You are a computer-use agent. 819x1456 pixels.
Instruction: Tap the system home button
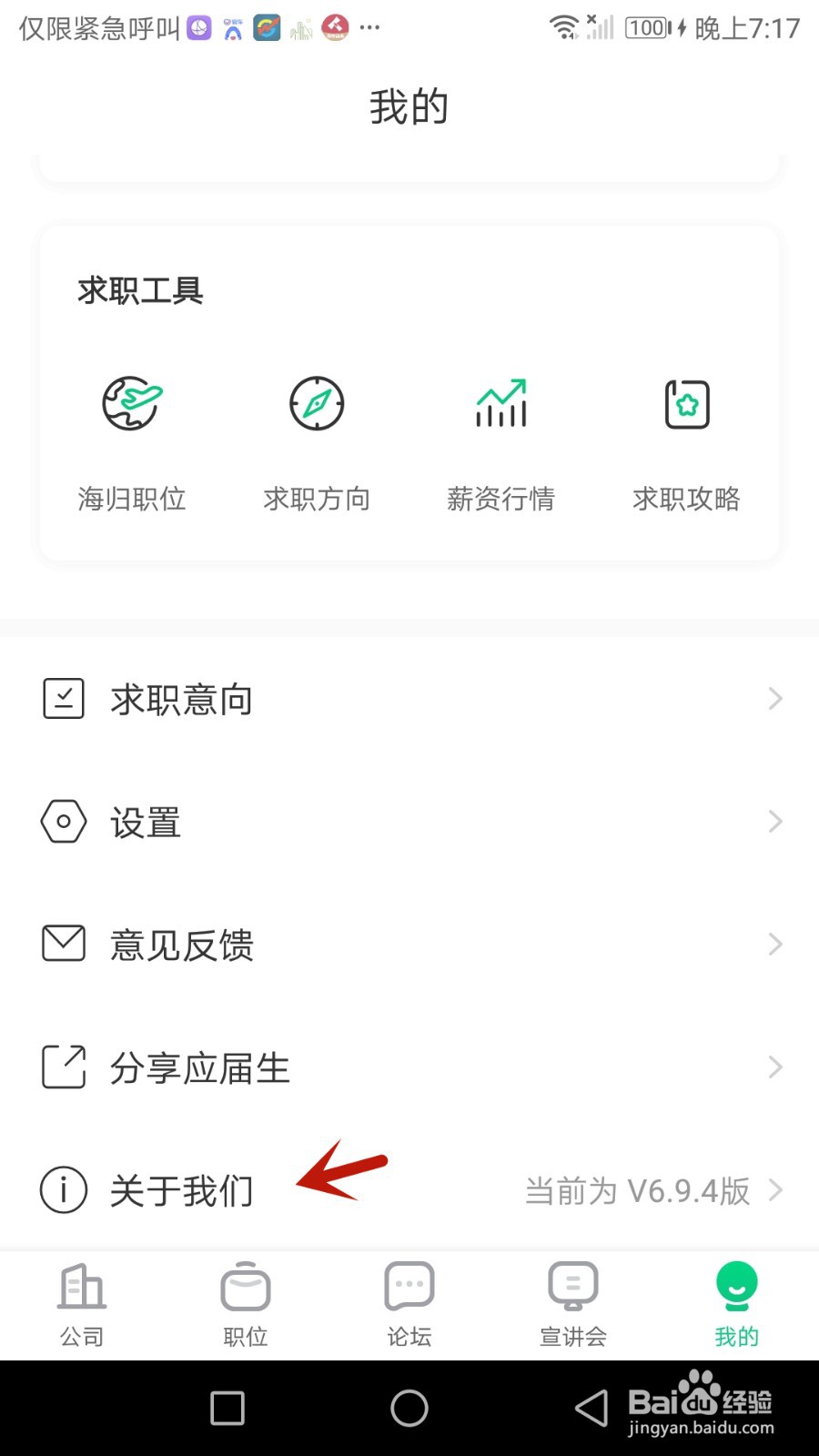pyautogui.click(x=409, y=1409)
